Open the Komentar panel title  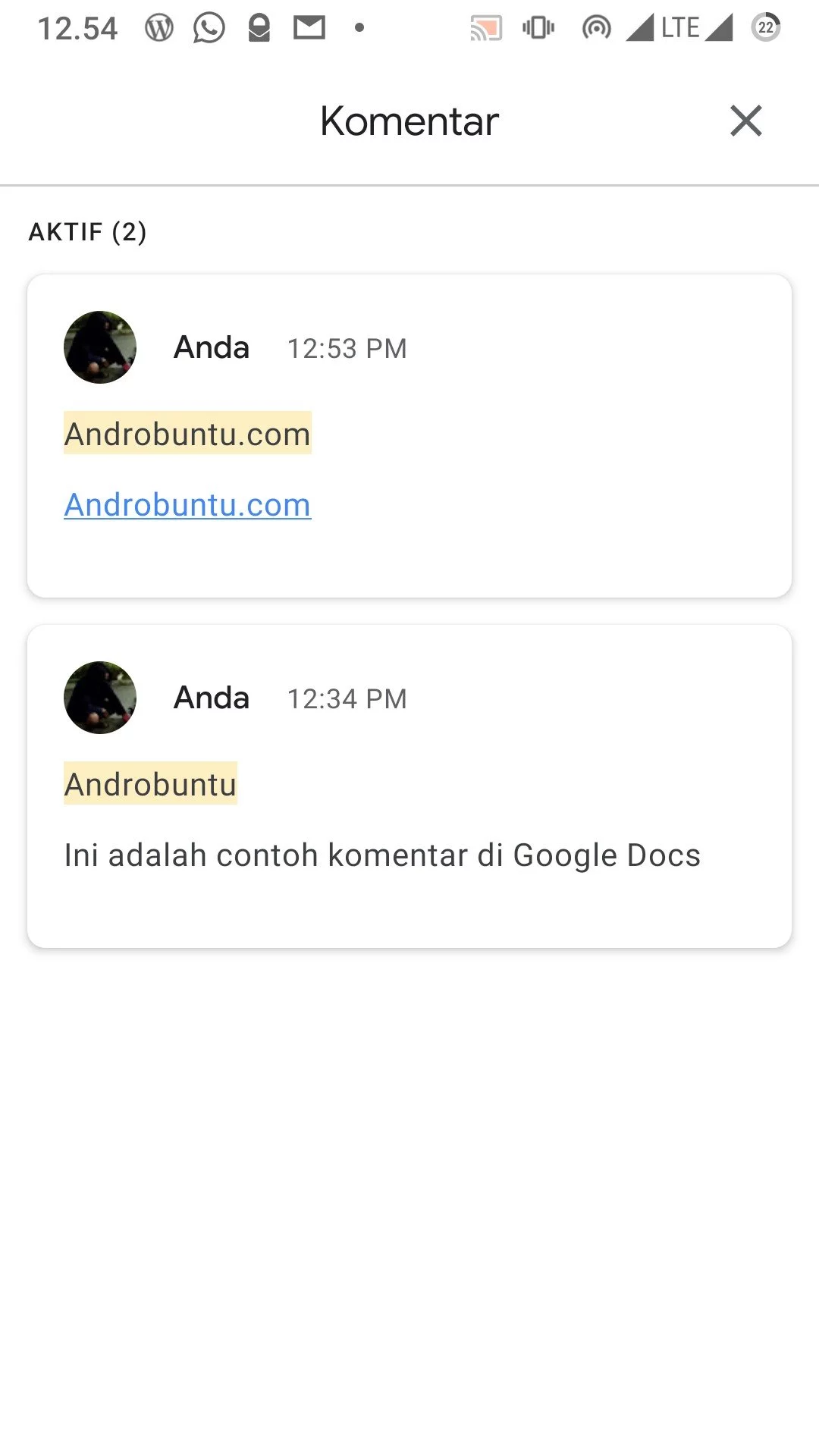pyautogui.click(x=409, y=121)
